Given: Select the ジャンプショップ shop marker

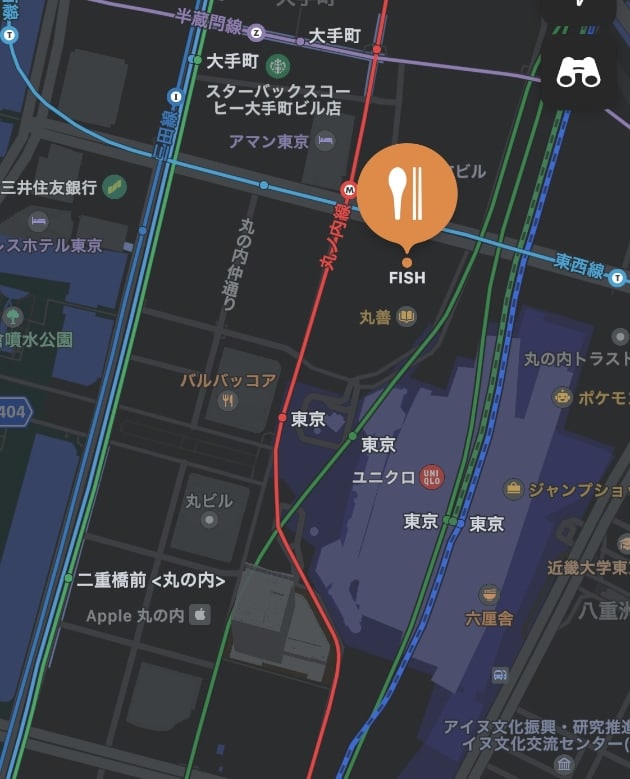Looking at the screenshot, I should 514,489.
